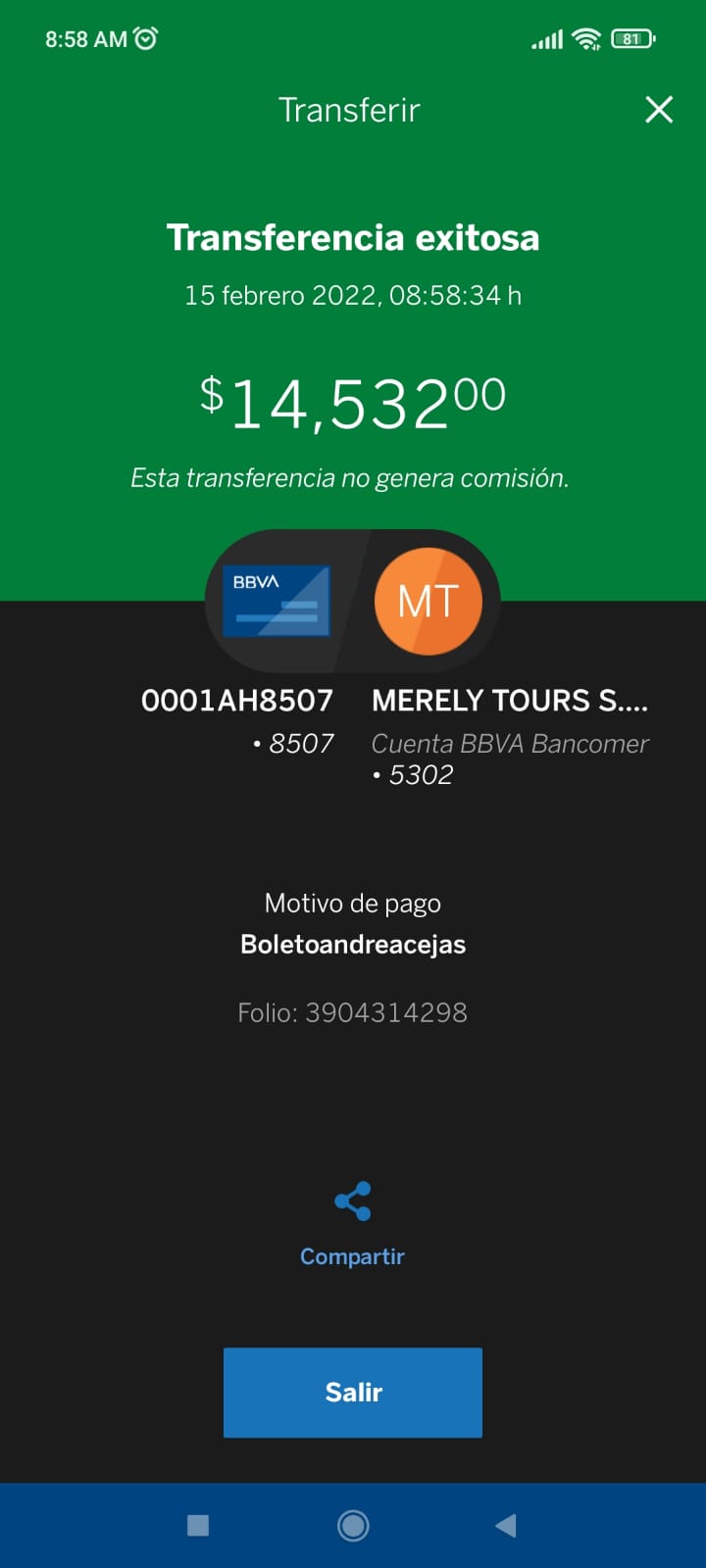
Task: Close the Transferir screen with the X
Action: coord(659,109)
